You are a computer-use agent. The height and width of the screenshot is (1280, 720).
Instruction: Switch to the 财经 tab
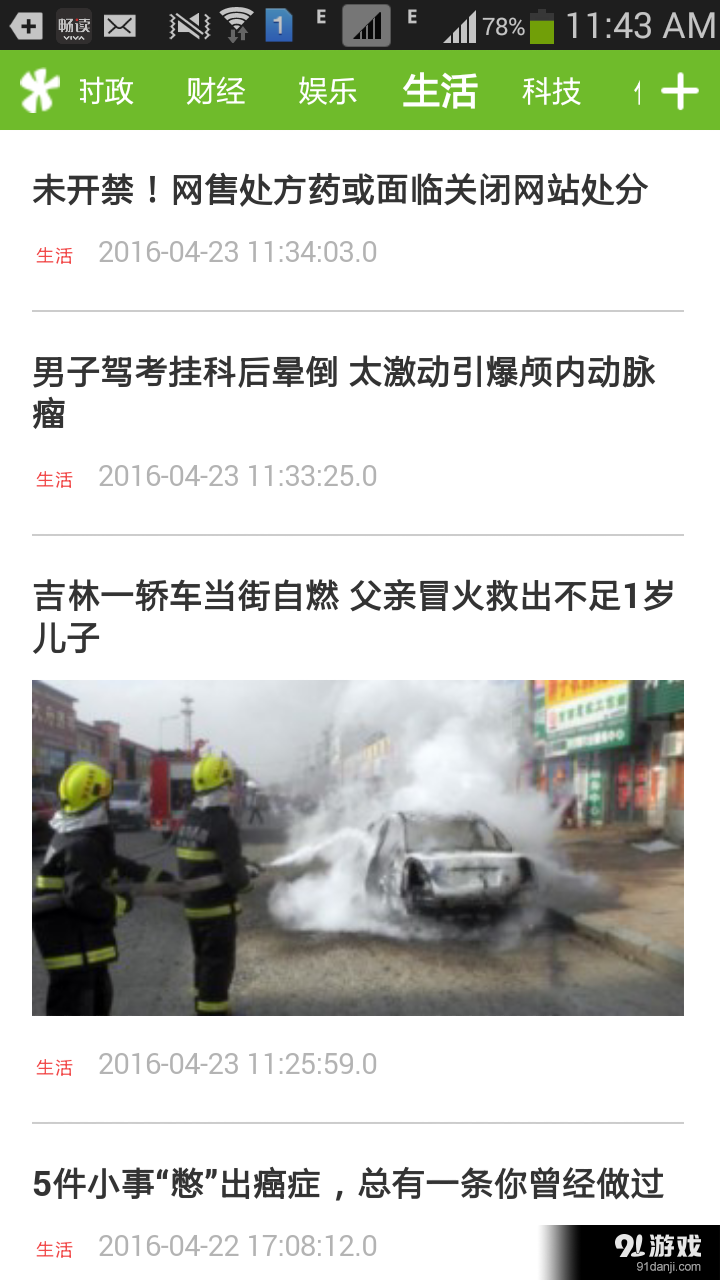coord(215,91)
